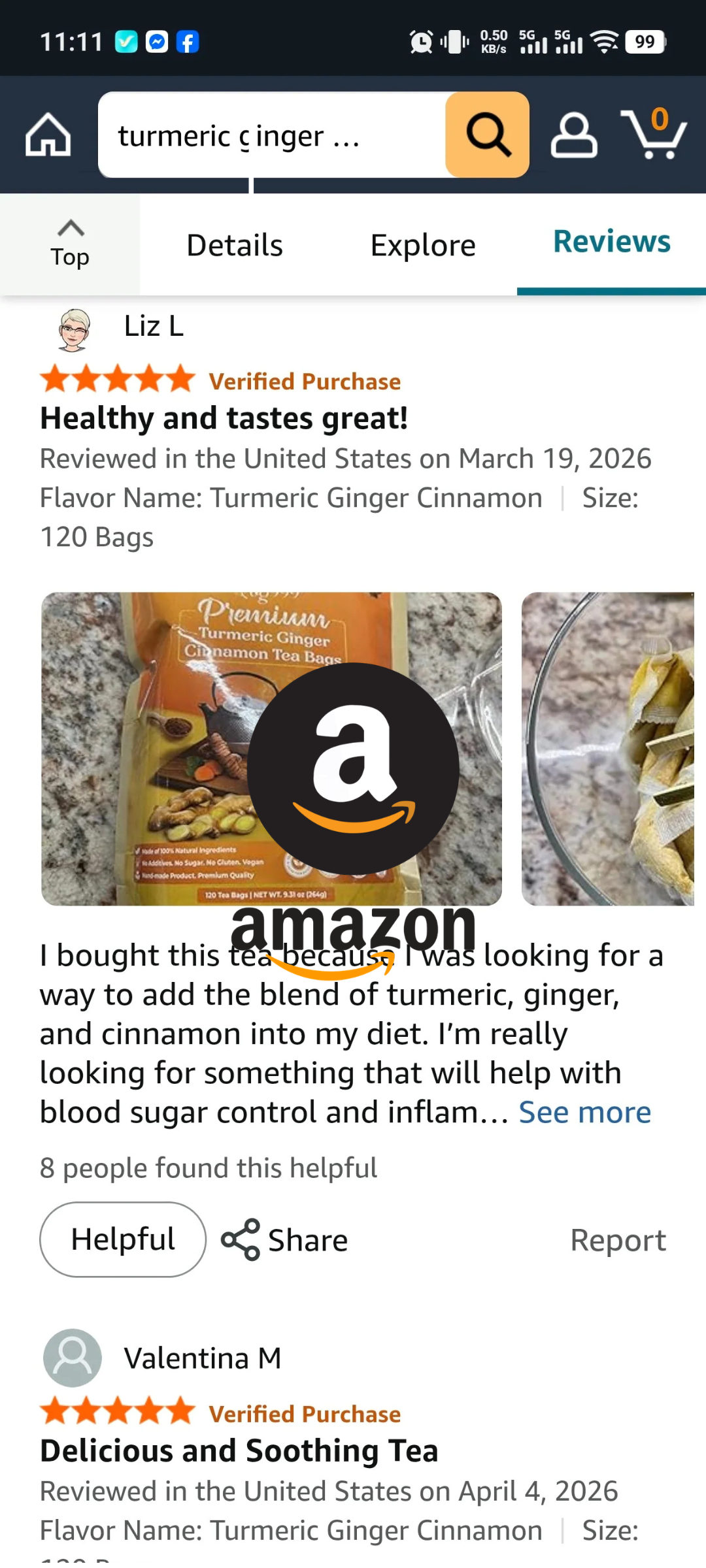Select the Reviews tab
This screenshot has width=706, height=1568.
612,242
